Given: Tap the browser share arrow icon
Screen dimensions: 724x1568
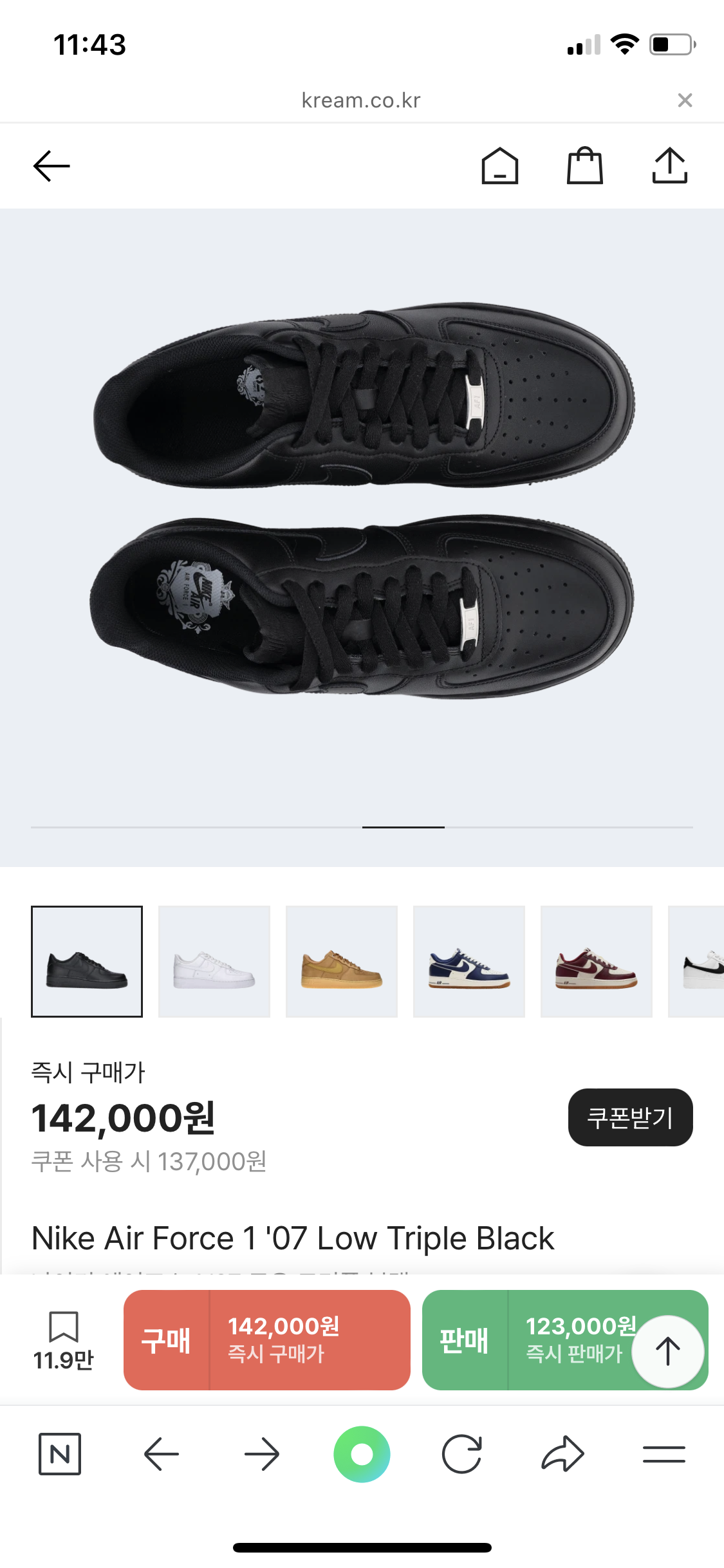Looking at the screenshot, I should tap(562, 1454).
